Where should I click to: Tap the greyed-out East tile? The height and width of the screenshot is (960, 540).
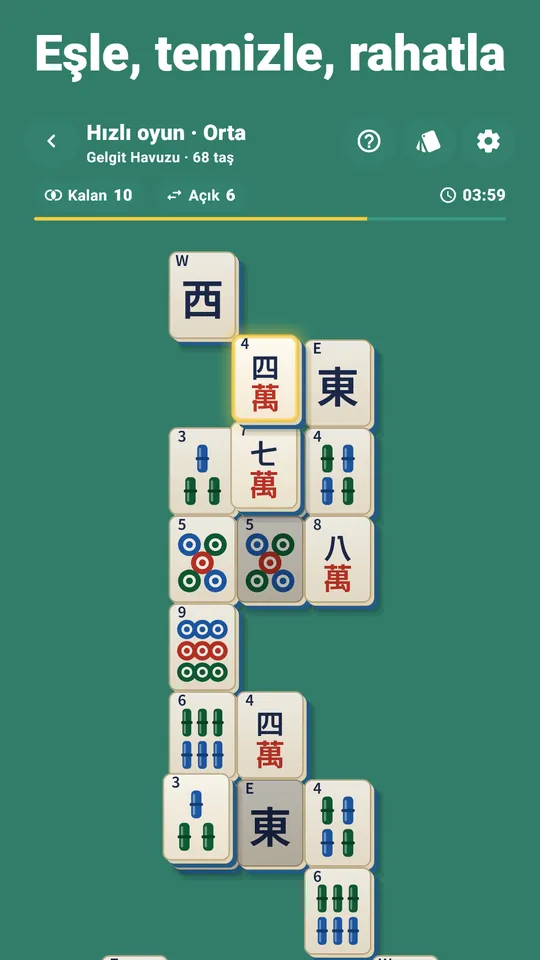point(271,823)
